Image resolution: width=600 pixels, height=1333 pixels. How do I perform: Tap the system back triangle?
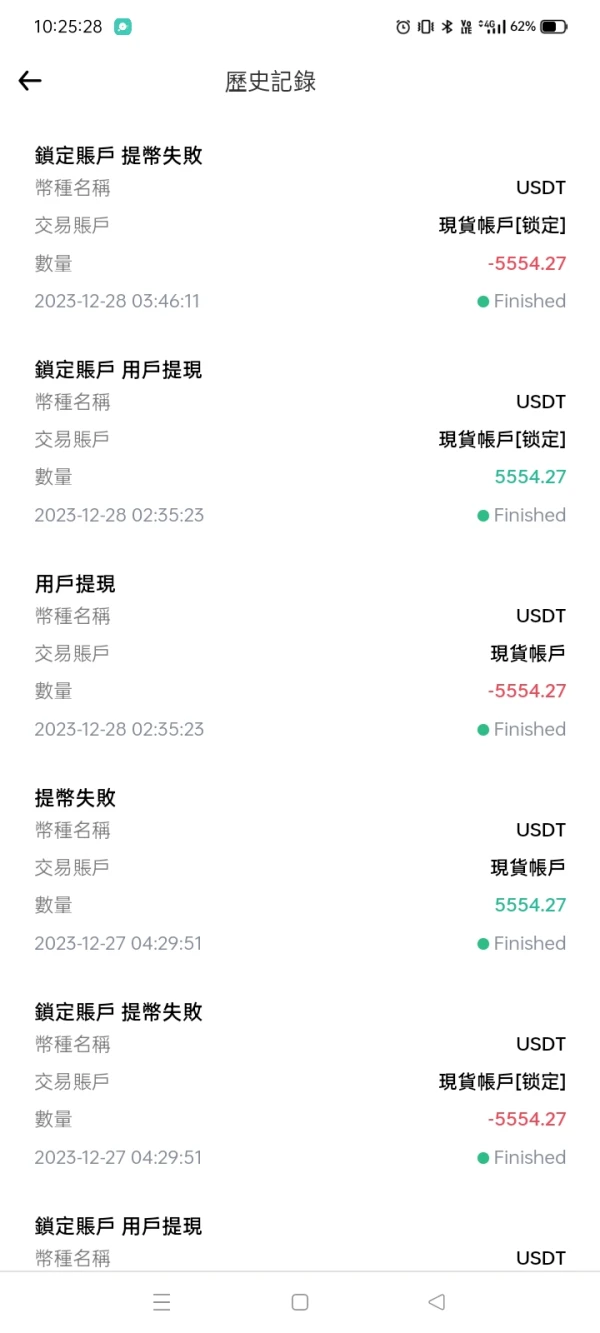[x=436, y=1302]
